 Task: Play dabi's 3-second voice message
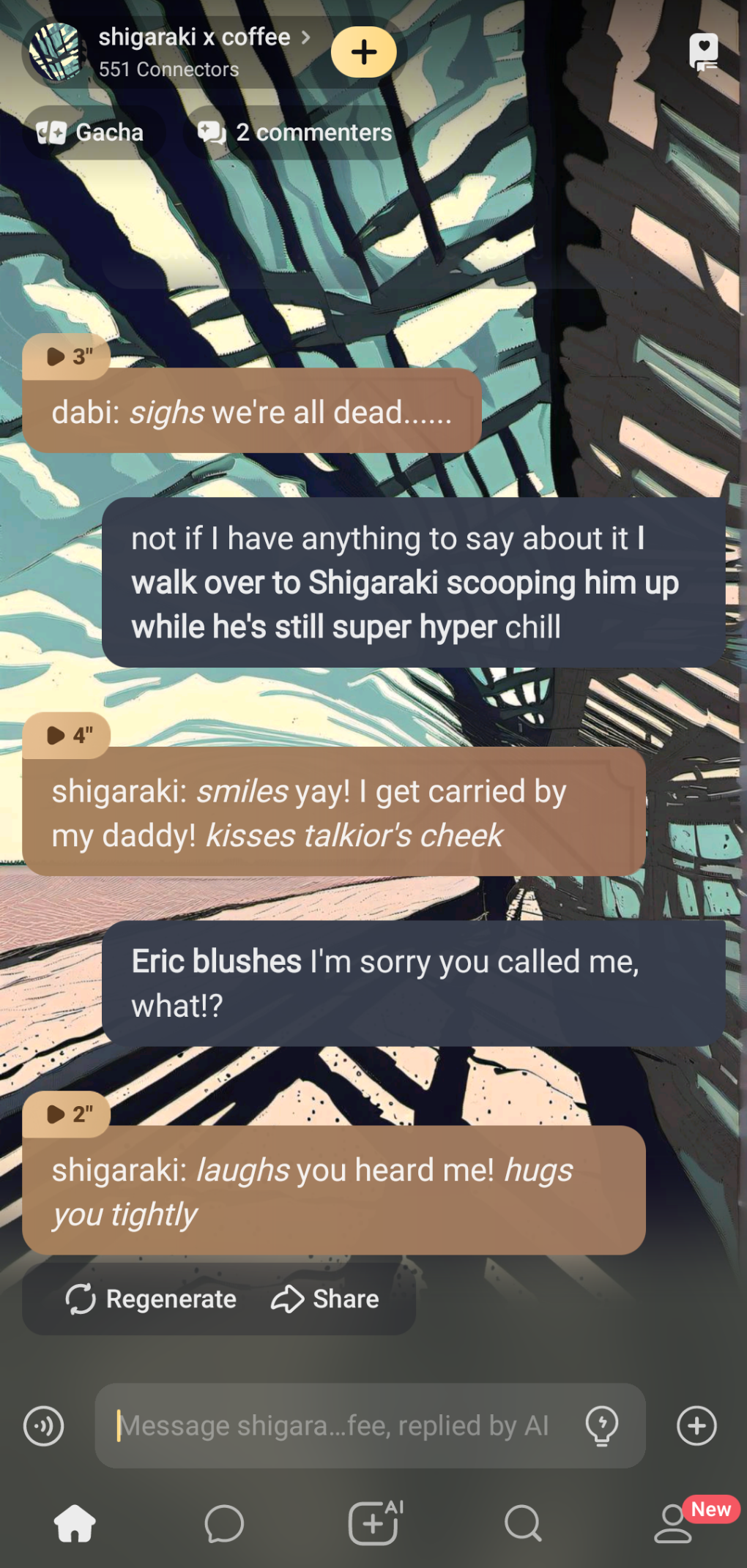click(67, 356)
